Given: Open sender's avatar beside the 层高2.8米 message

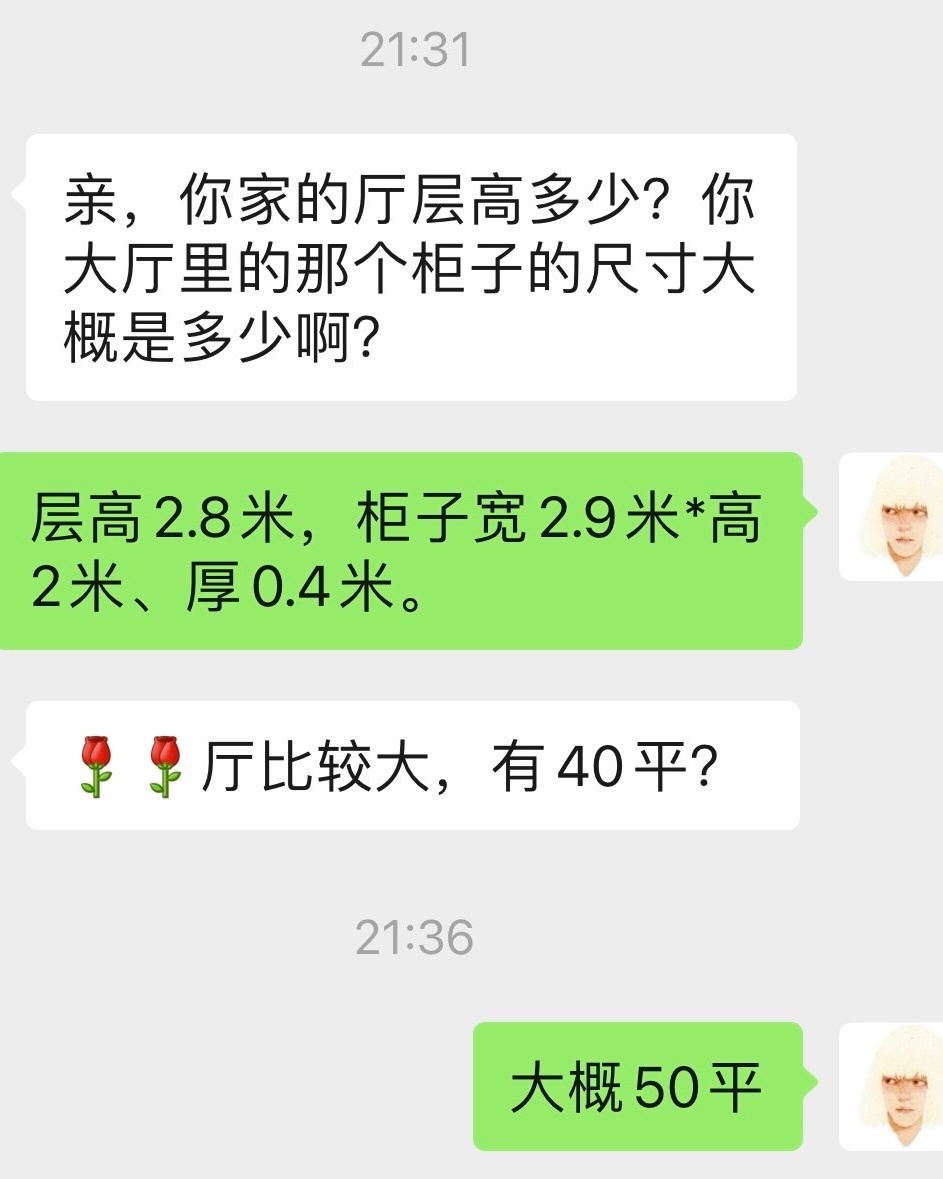Looking at the screenshot, I should pyautogui.click(x=891, y=517).
